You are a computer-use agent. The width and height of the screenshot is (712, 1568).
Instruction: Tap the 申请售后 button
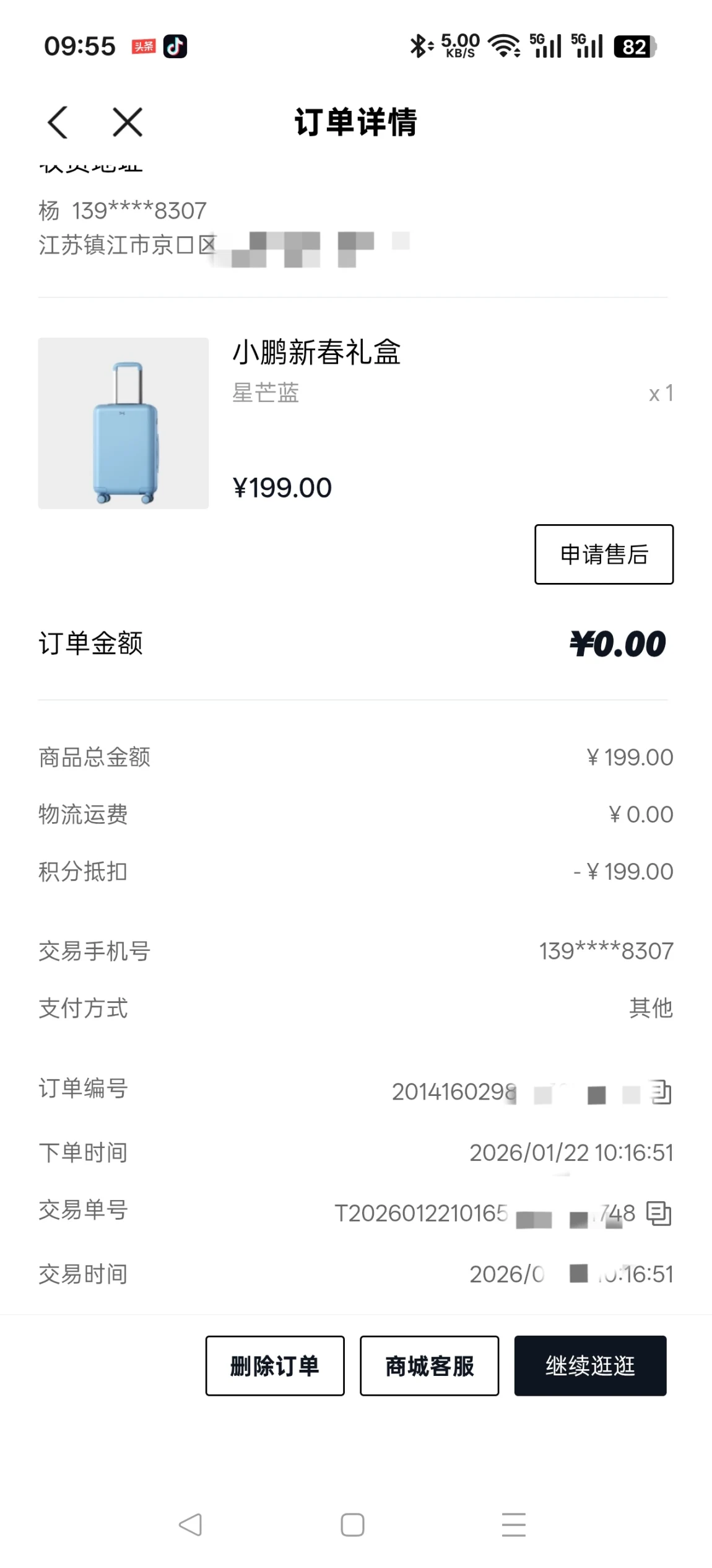604,554
